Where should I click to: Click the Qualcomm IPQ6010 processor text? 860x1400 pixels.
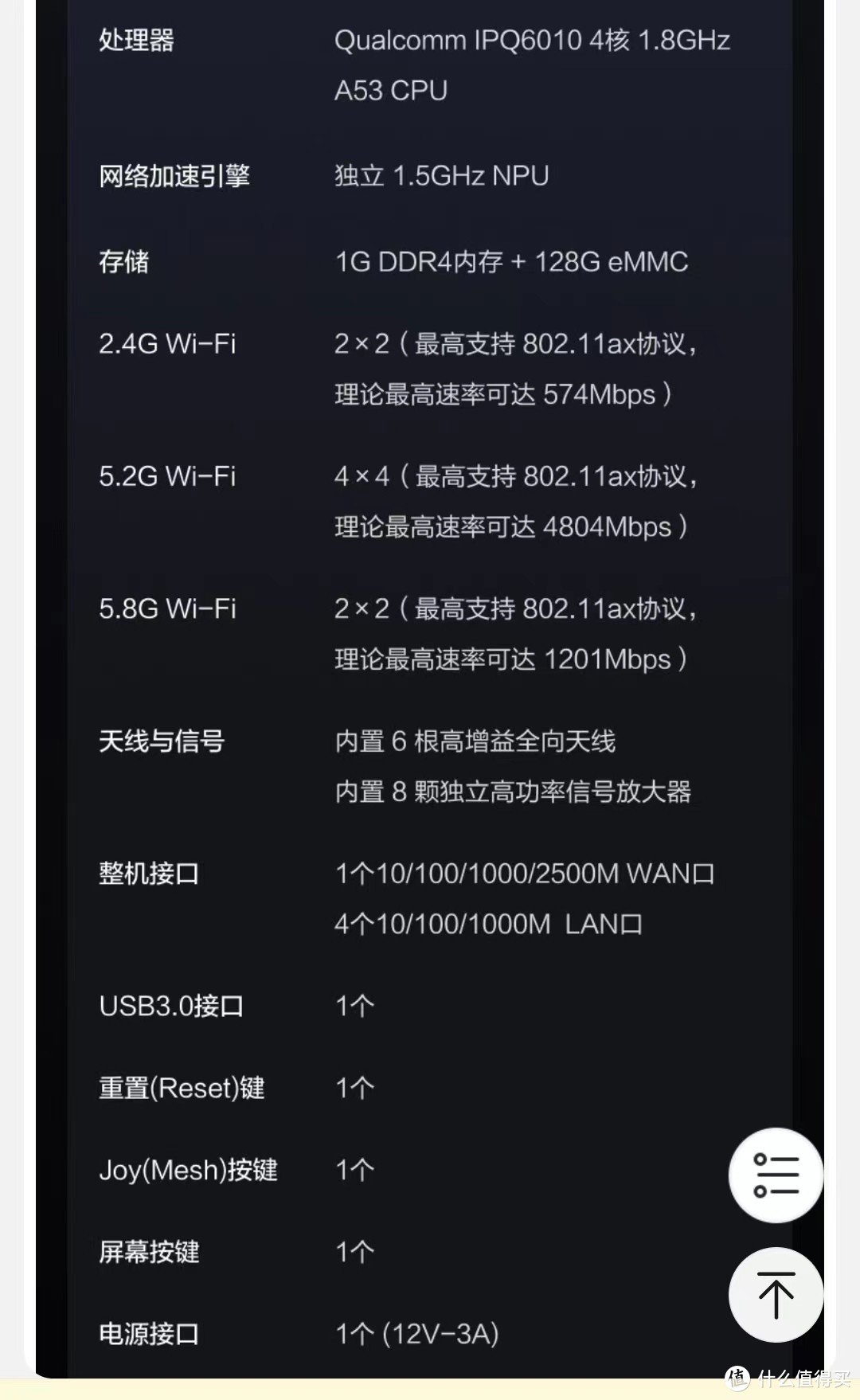point(534,41)
